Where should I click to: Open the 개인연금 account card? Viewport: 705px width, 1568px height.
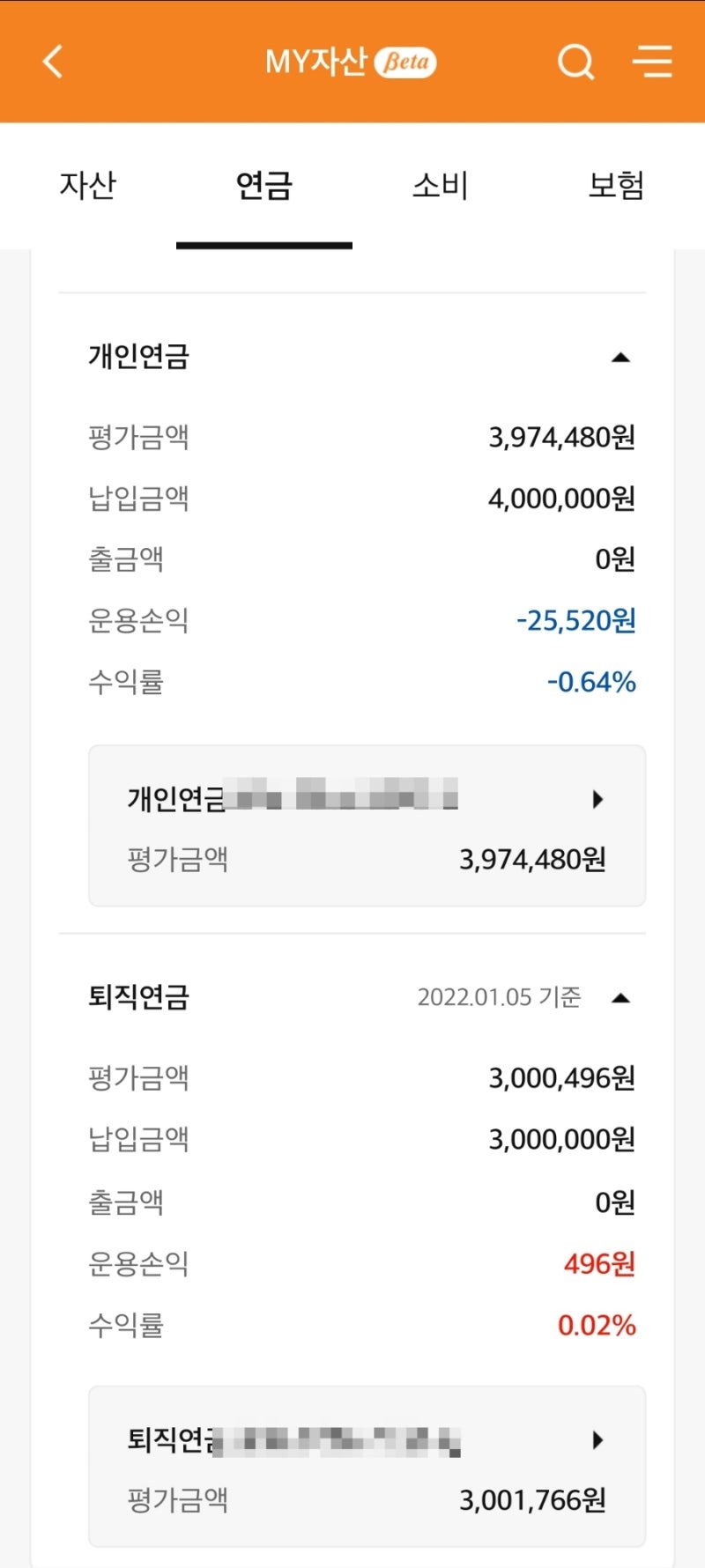(x=367, y=825)
